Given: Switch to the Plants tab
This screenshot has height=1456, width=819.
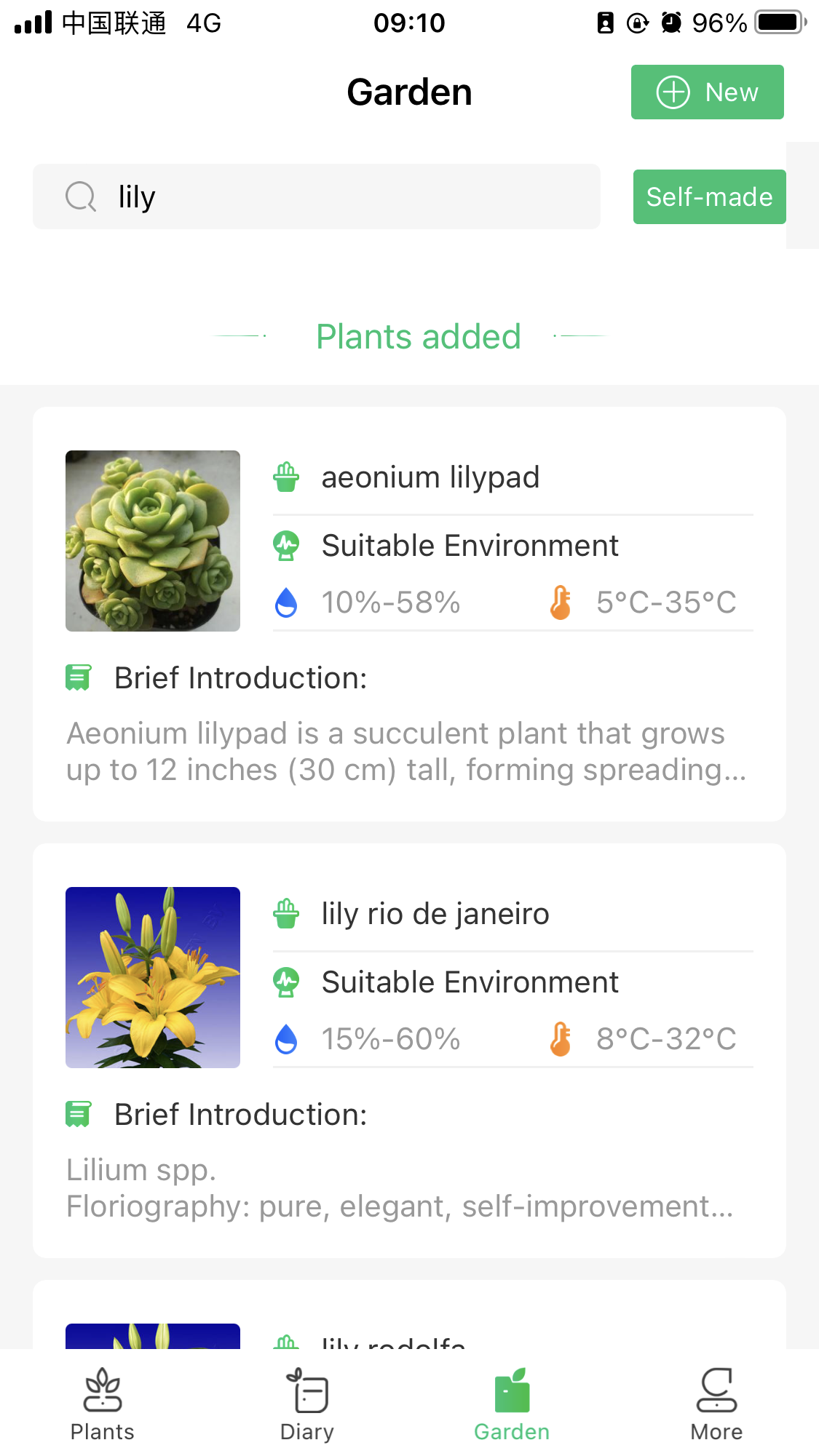Looking at the screenshot, I should click(103, 1404).
